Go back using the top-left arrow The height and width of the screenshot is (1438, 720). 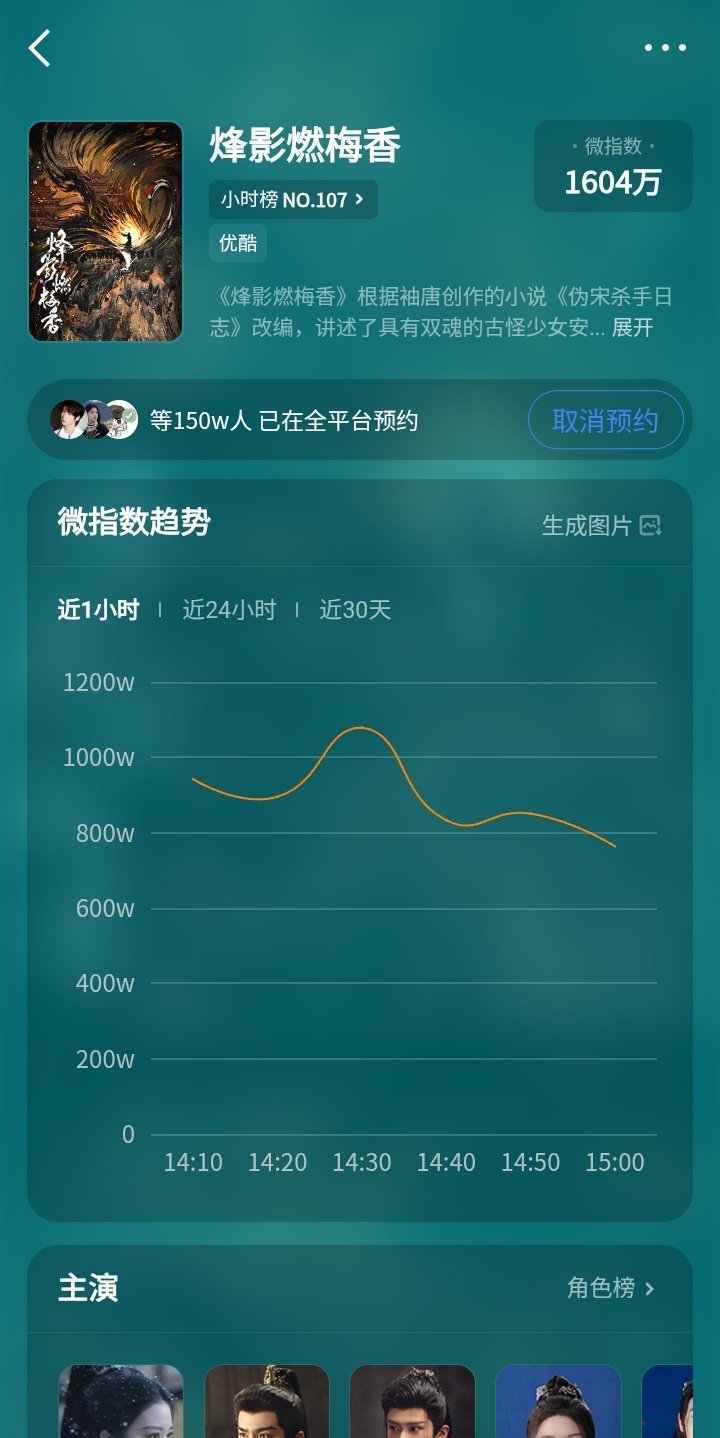pos(39,48)
